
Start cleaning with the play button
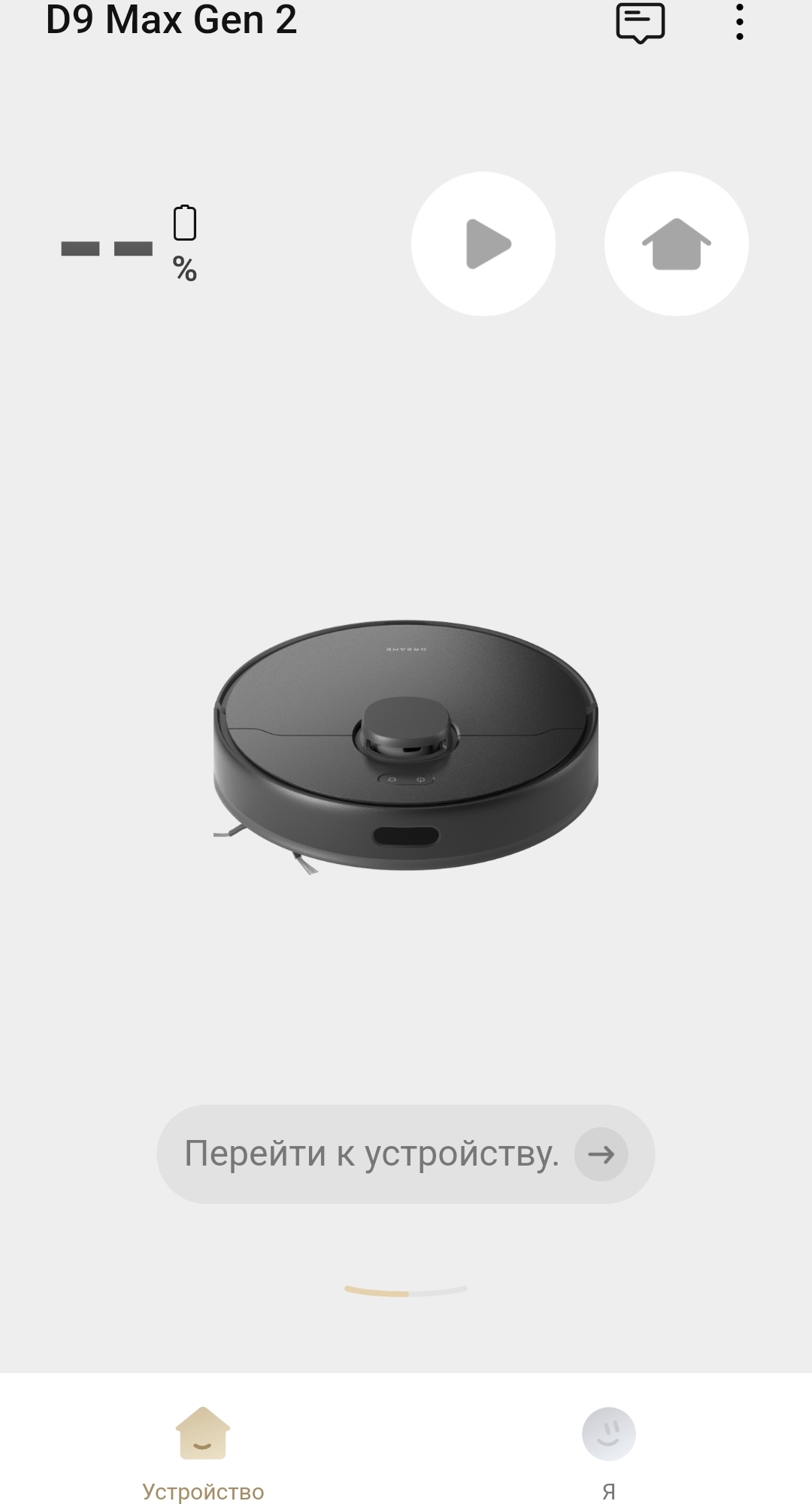[483, 244]
